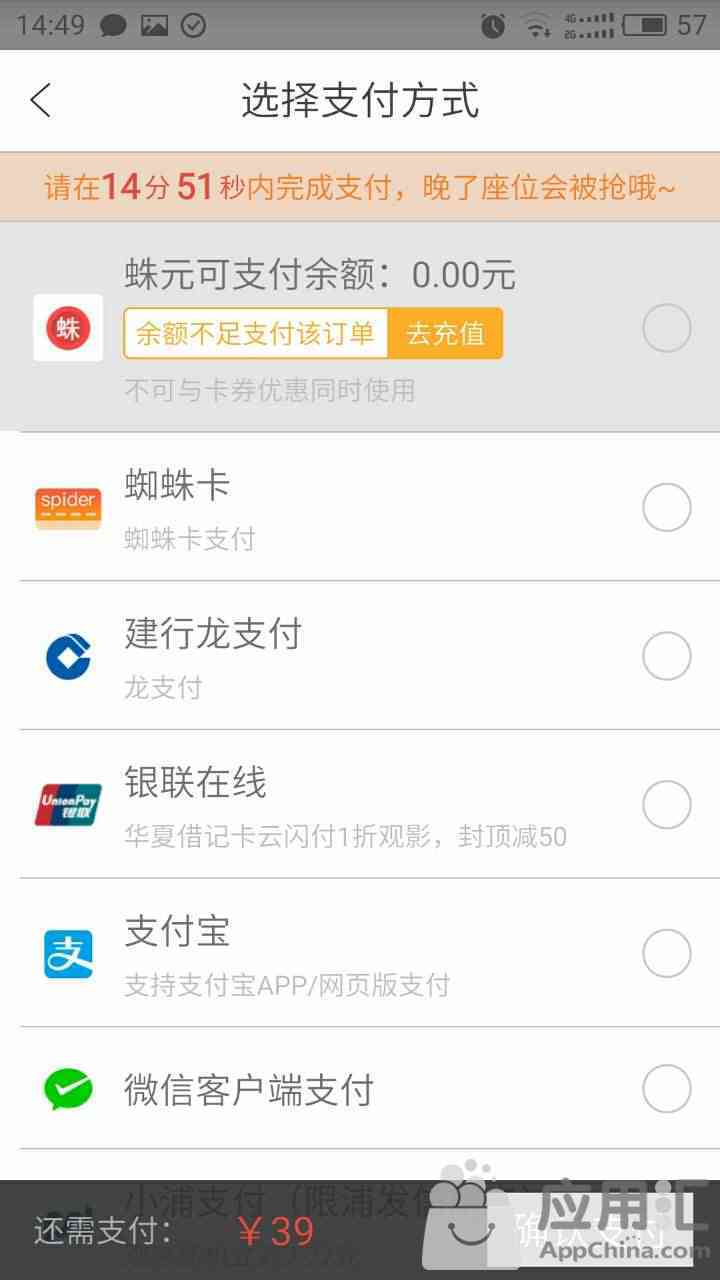Viewport: 720px width, 1280px height.
Task: Go back from payment method selection
Action: click(41, 101)
